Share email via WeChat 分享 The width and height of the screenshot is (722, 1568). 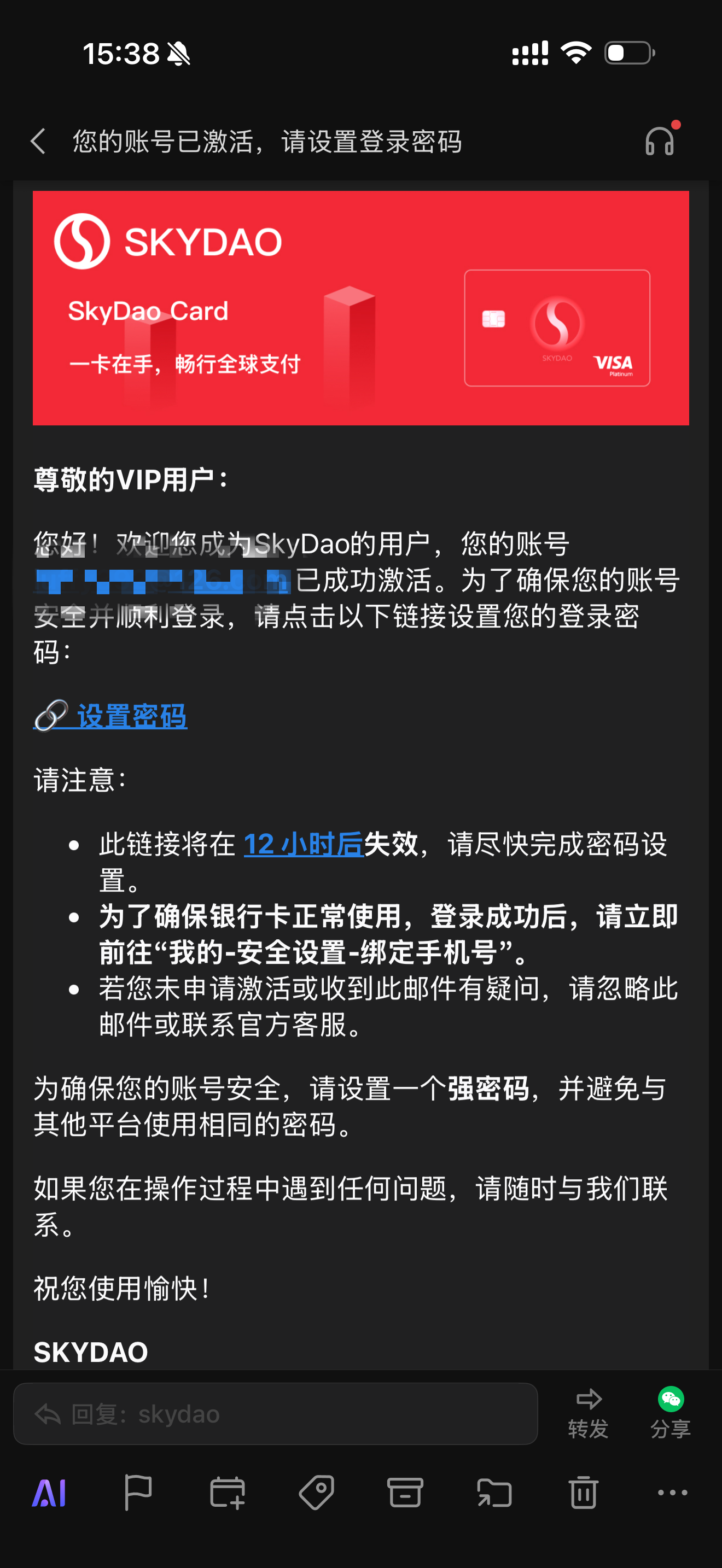[x=670, y=1412]
